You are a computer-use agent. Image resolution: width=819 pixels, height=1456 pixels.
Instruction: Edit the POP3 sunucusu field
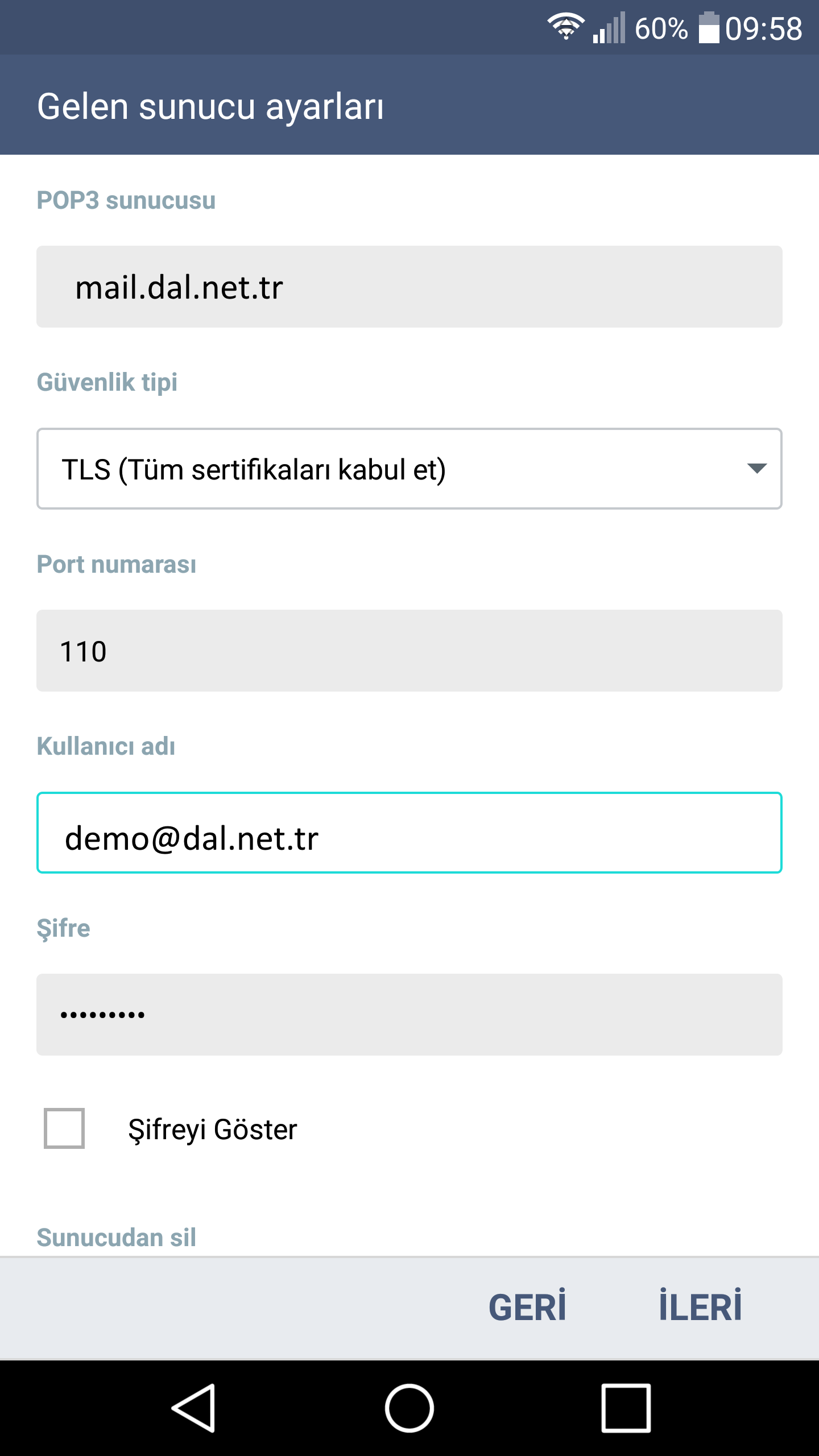[409, 287]
